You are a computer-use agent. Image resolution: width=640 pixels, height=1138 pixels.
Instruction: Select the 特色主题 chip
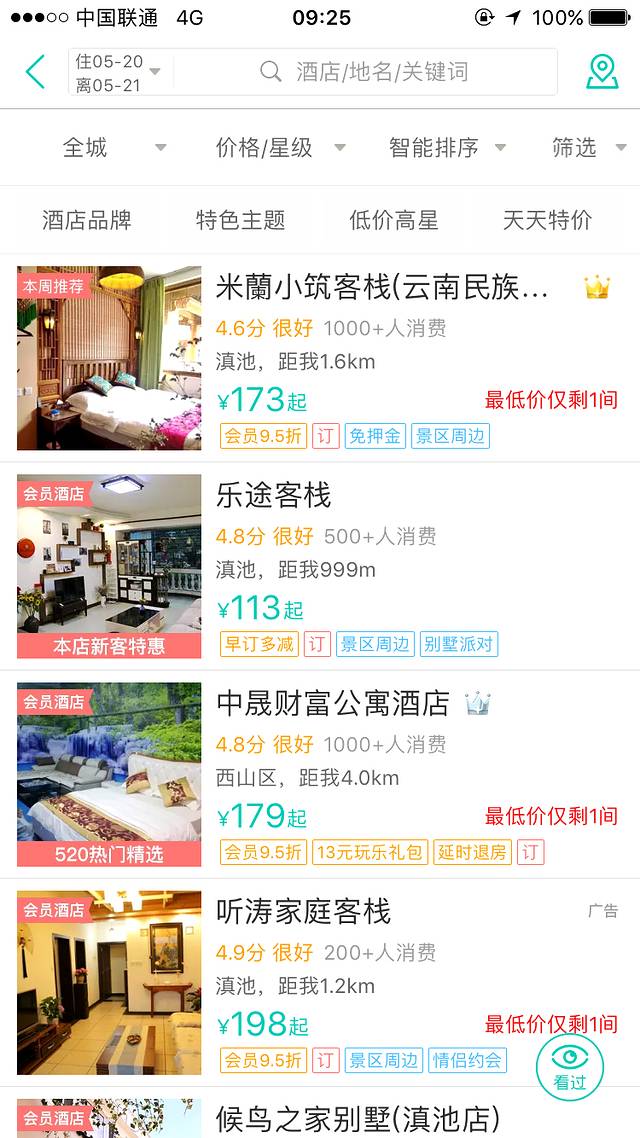click(240, 220)
